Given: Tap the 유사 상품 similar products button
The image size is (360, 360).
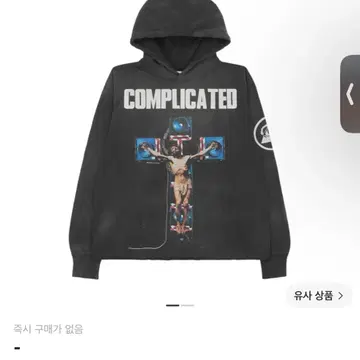Looking at the screenshot, I should [x=318, y=296].
